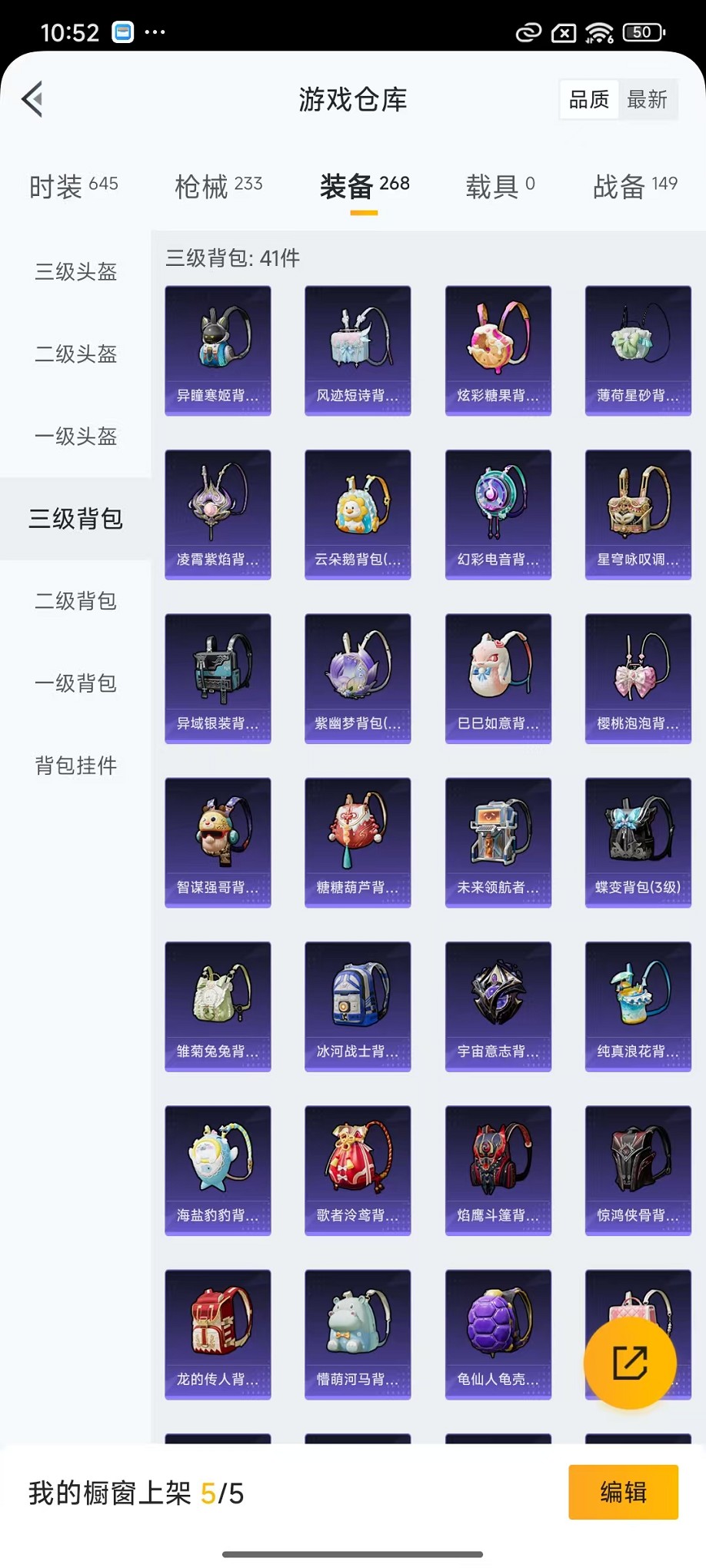View the 云朵鹅背包 item
Viewport: 706px width, 1568px height.
358,514
